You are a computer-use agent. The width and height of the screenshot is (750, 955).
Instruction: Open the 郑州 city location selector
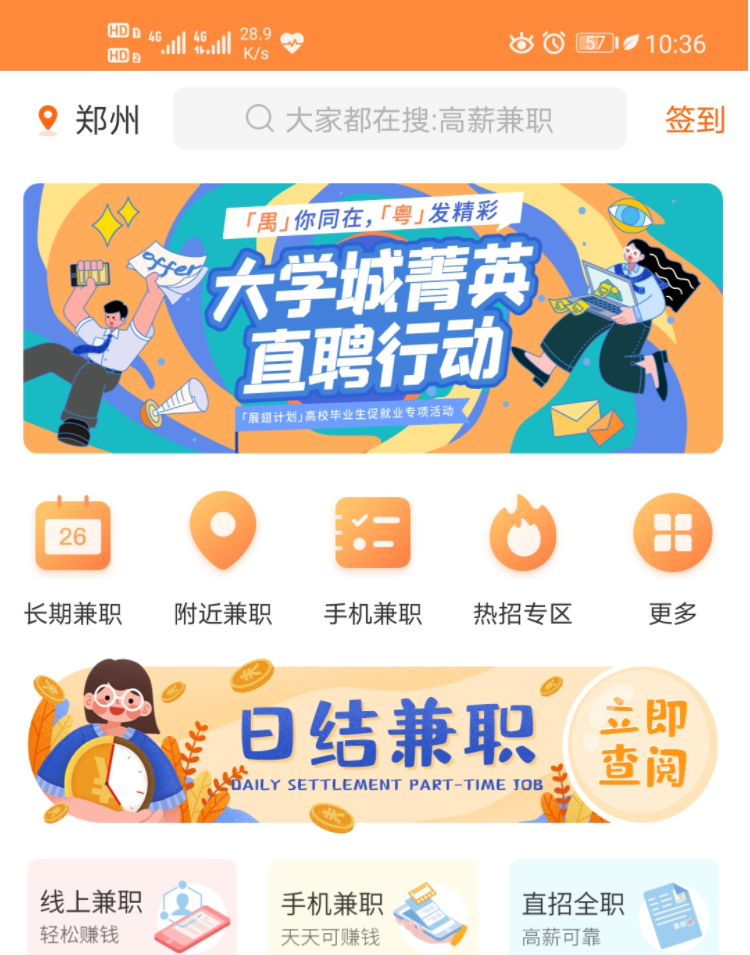click(90, 120)
